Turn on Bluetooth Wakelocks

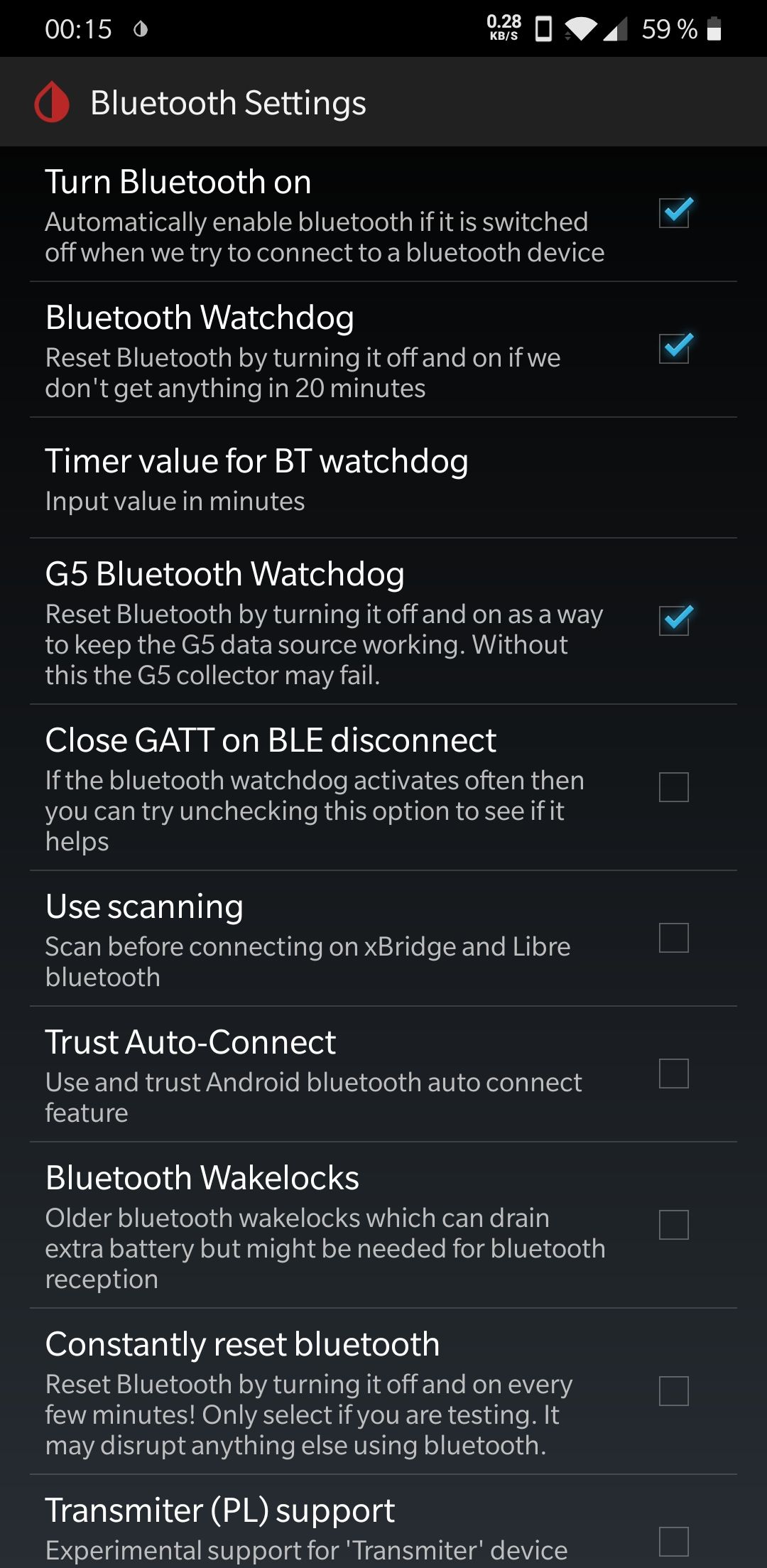tap(674, 1225)
